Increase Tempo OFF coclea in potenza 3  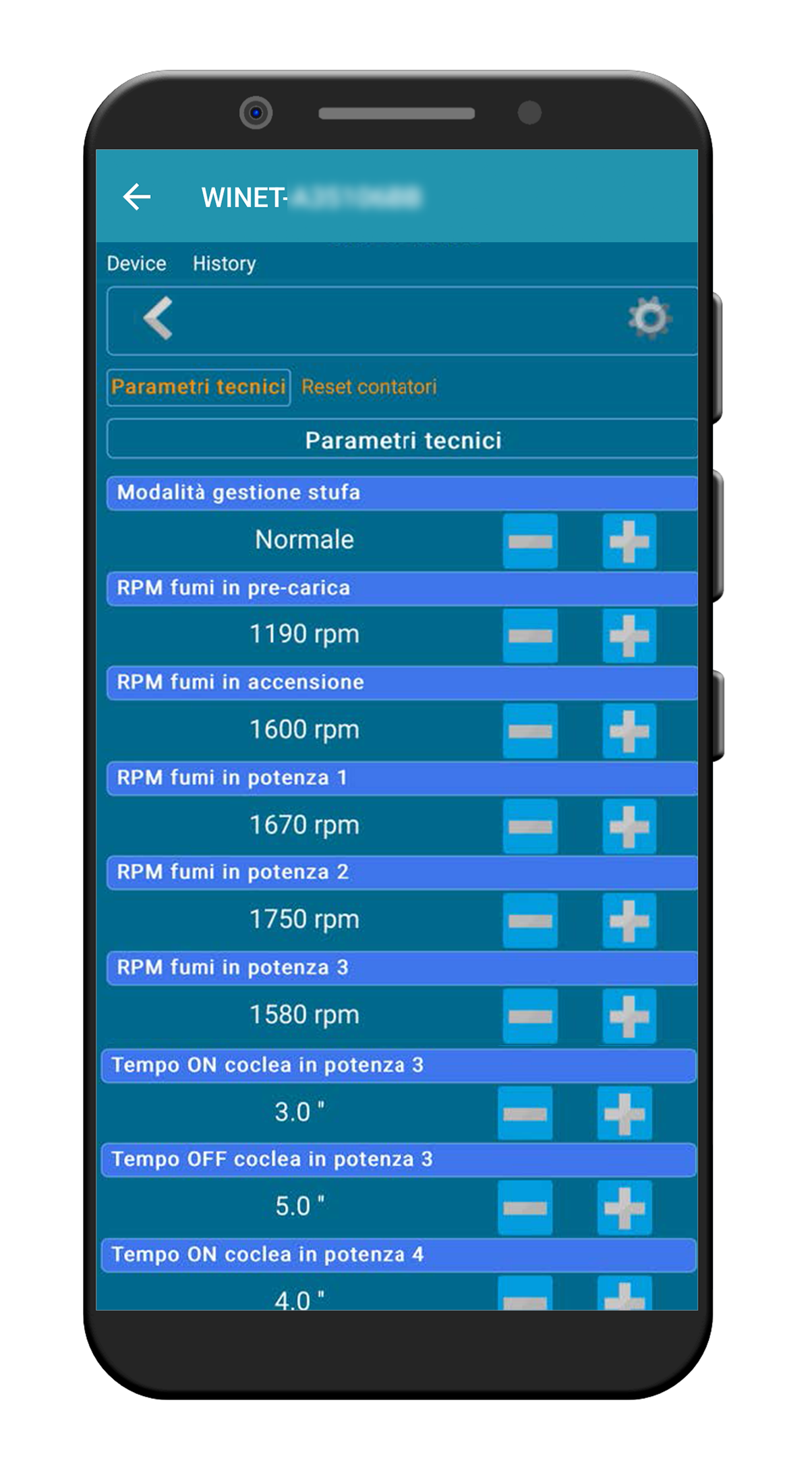(x=625, y=1208)
